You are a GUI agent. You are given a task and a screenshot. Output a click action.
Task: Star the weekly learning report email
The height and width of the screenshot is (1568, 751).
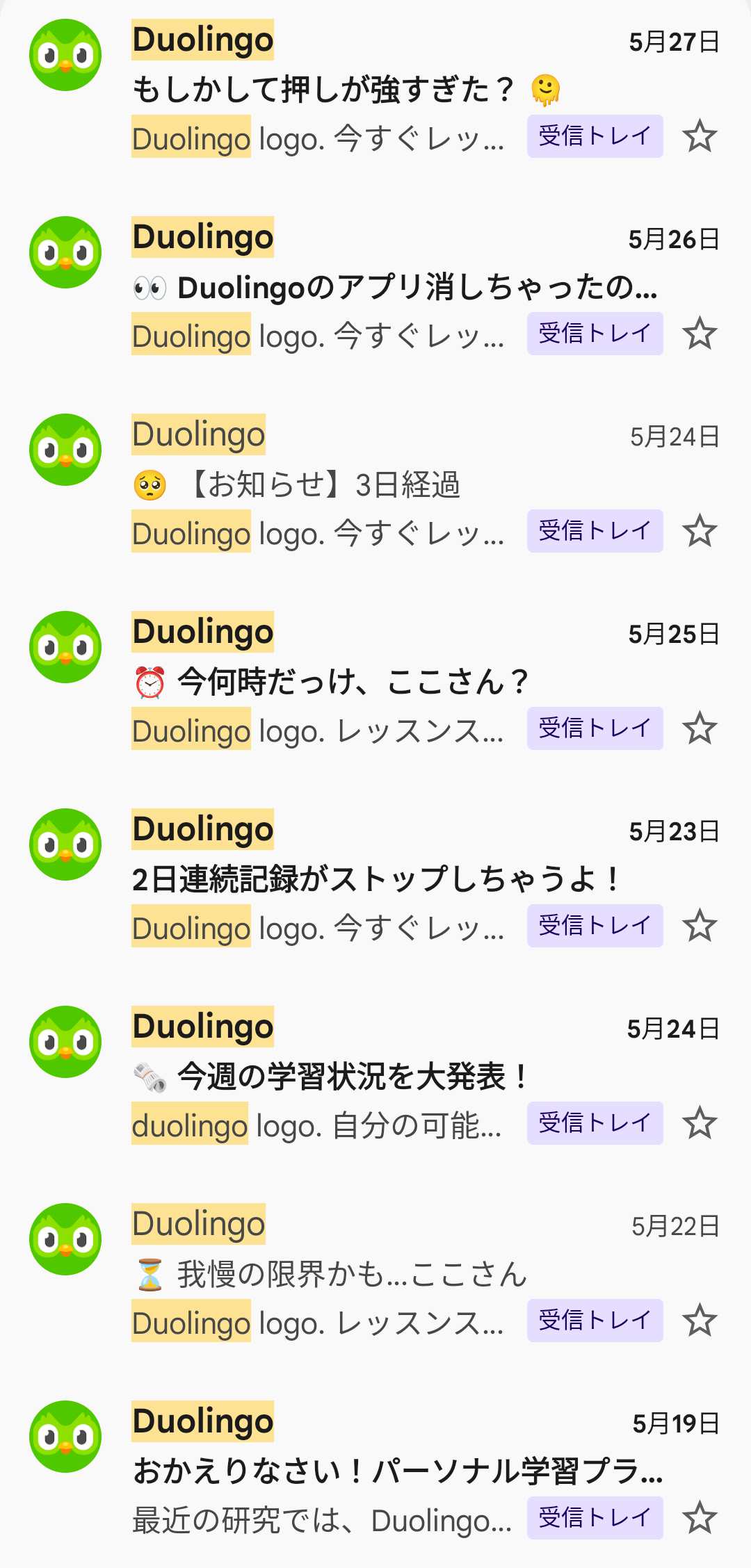click(700, 1123)
